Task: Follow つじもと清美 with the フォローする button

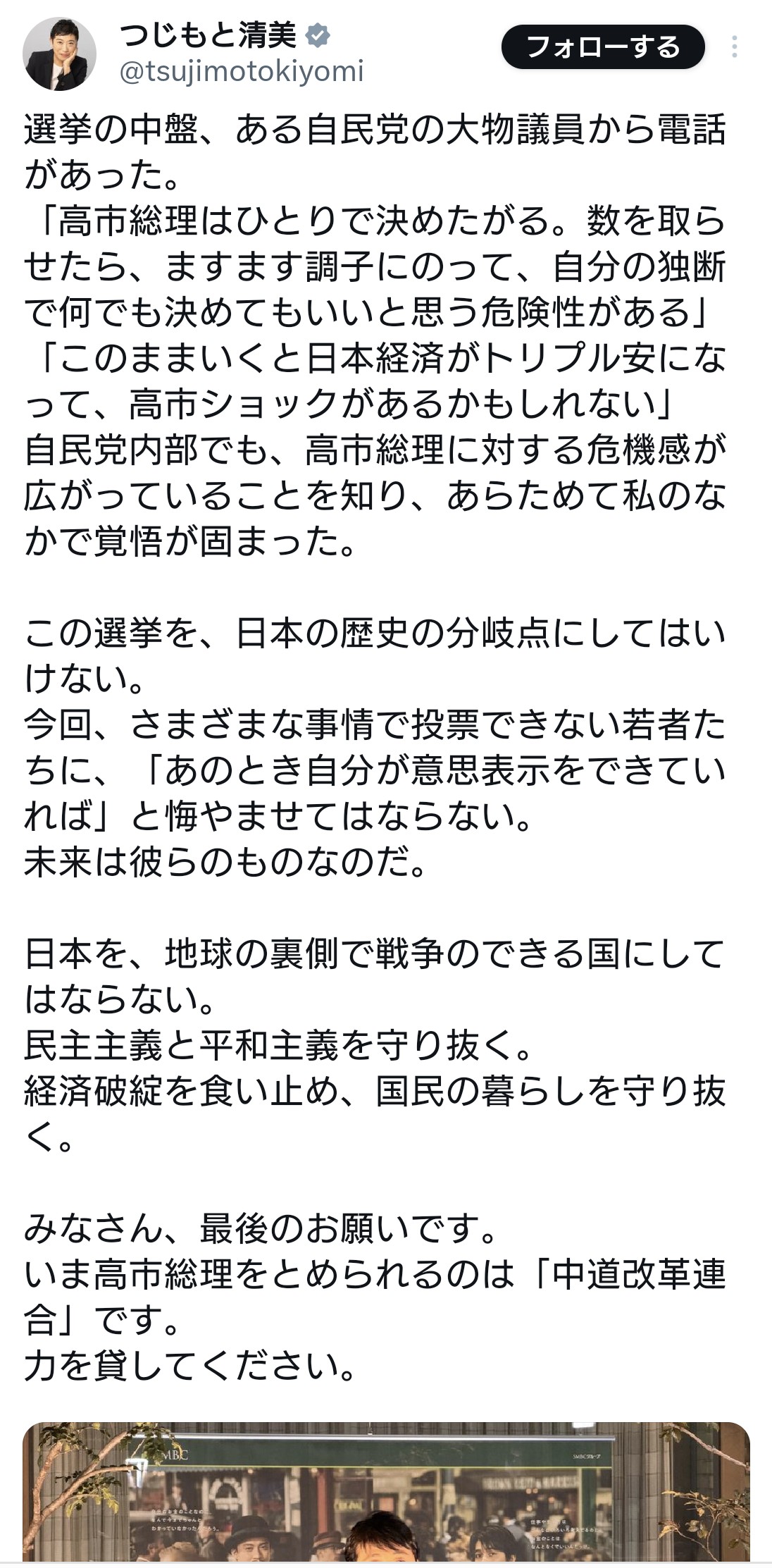Action: pyautogui.click(x=602, y=47)
